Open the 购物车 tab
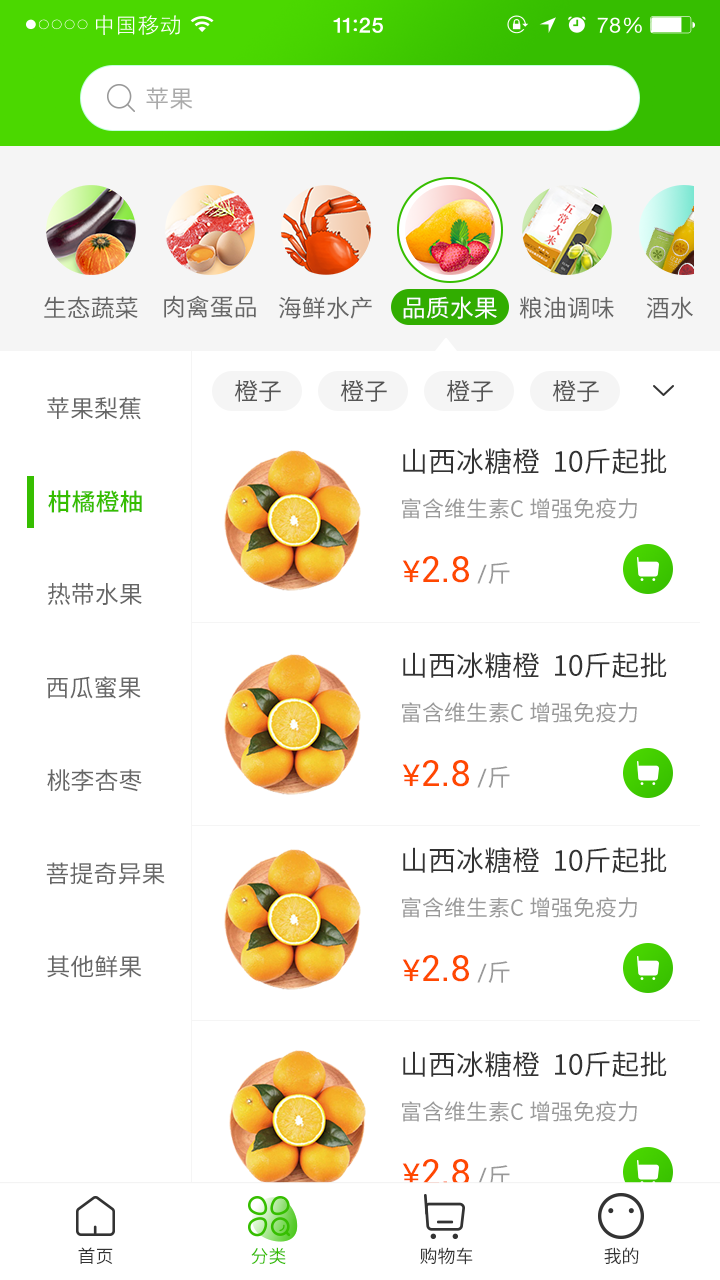This screenshot has height=1280, width=720. point(445,1230)
